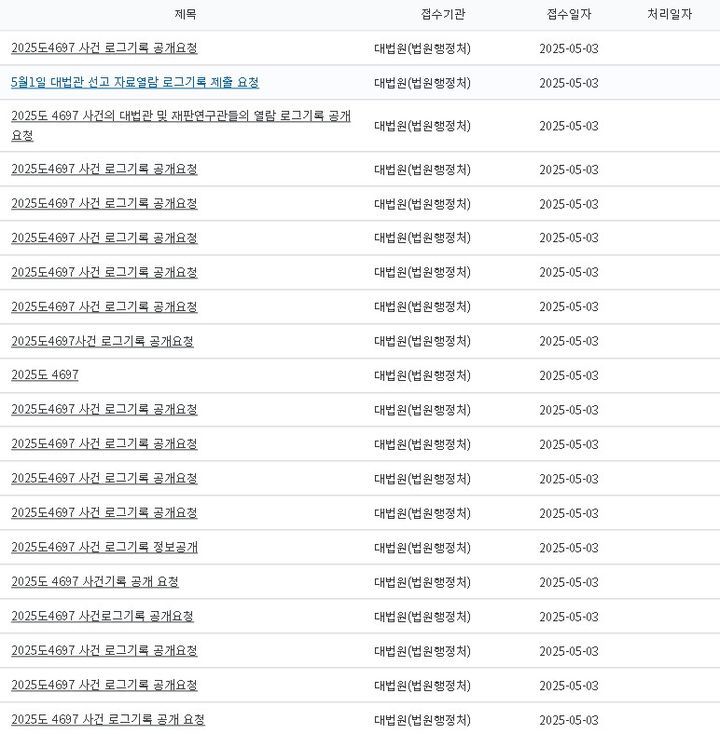Sort the list by the 접수일자 column header
The height and width of the screenshot is (734, 720).
[560, 14]
